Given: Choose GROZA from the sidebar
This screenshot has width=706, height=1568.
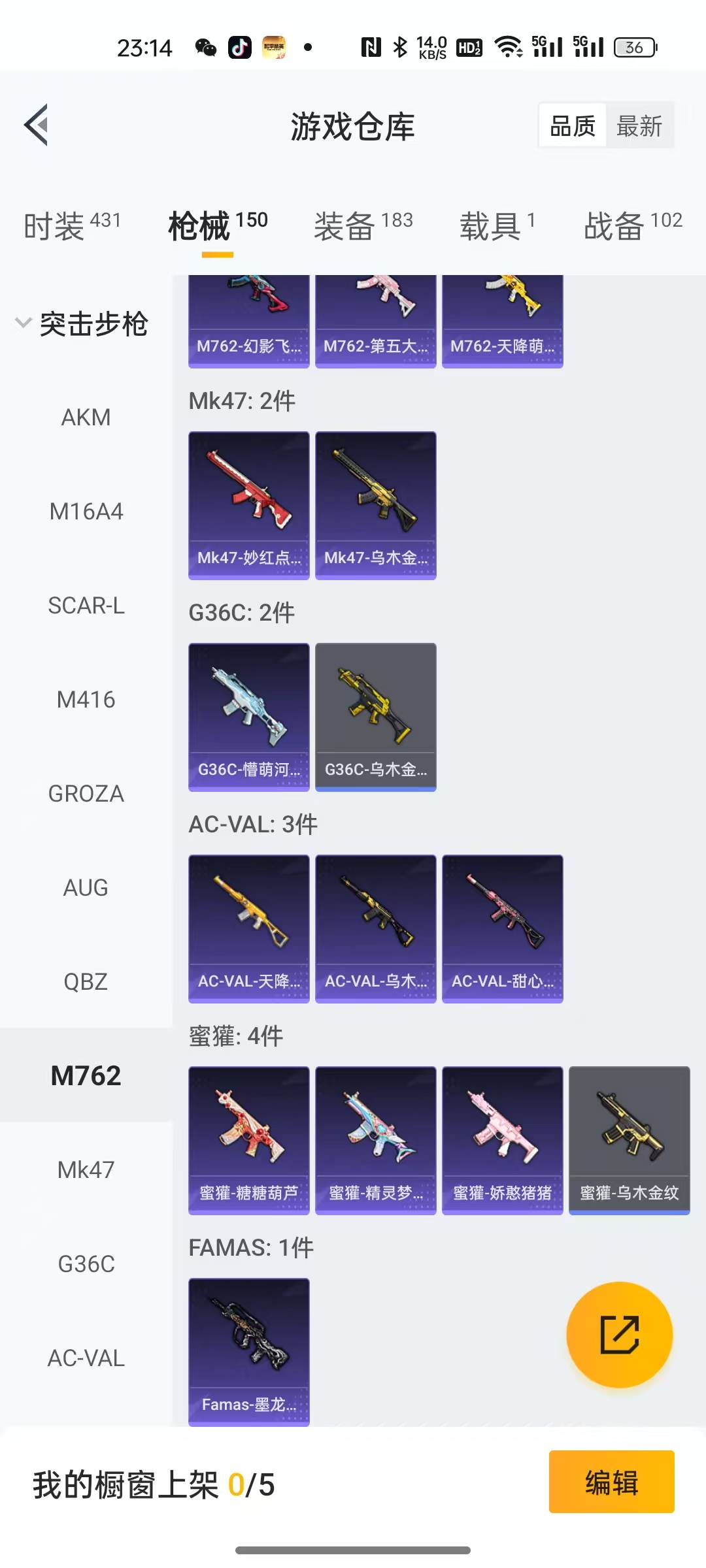Looking at the screenshot, I should tap(86, 794).
